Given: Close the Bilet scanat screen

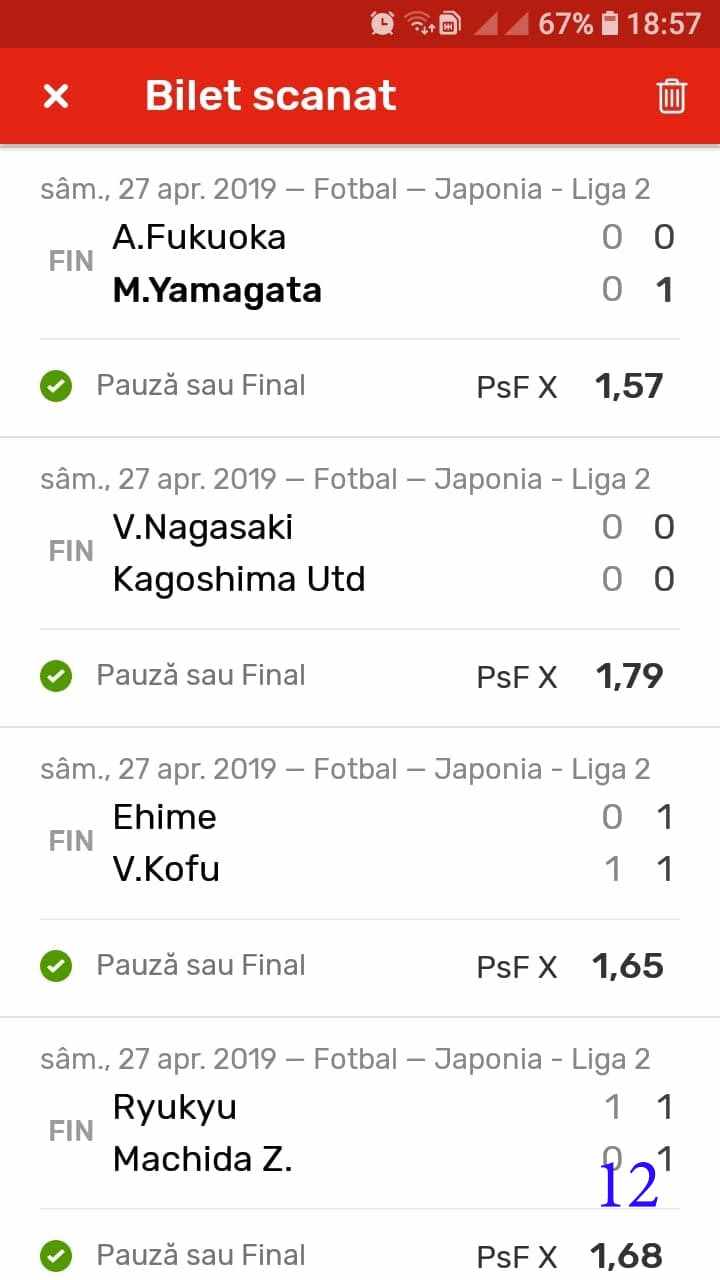Looking at the screenshot, I should point(56,96).
